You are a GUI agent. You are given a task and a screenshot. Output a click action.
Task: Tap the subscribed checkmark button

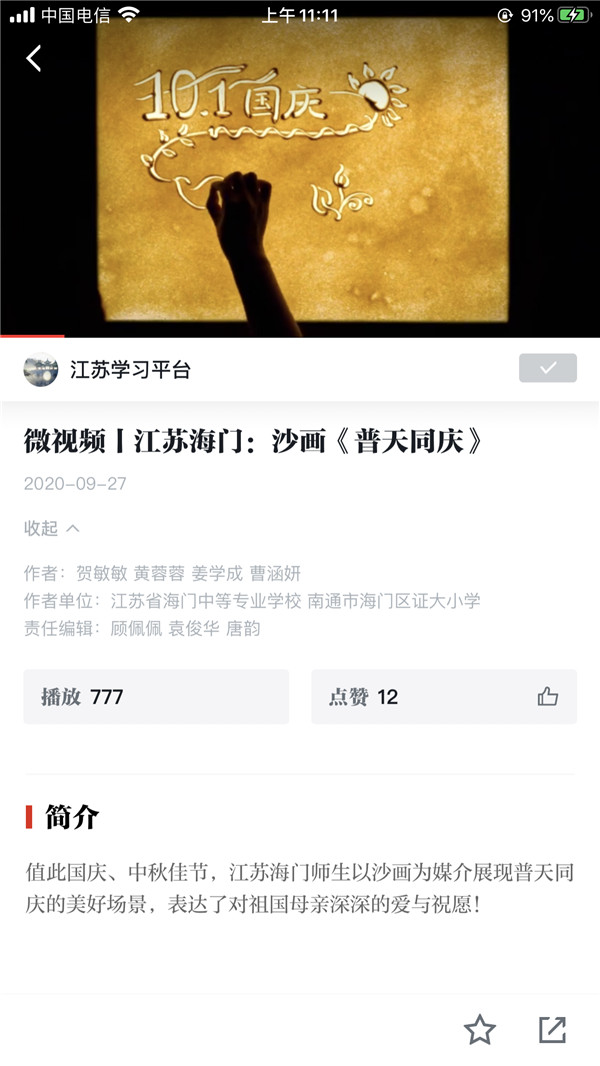(x=547, y=368)
